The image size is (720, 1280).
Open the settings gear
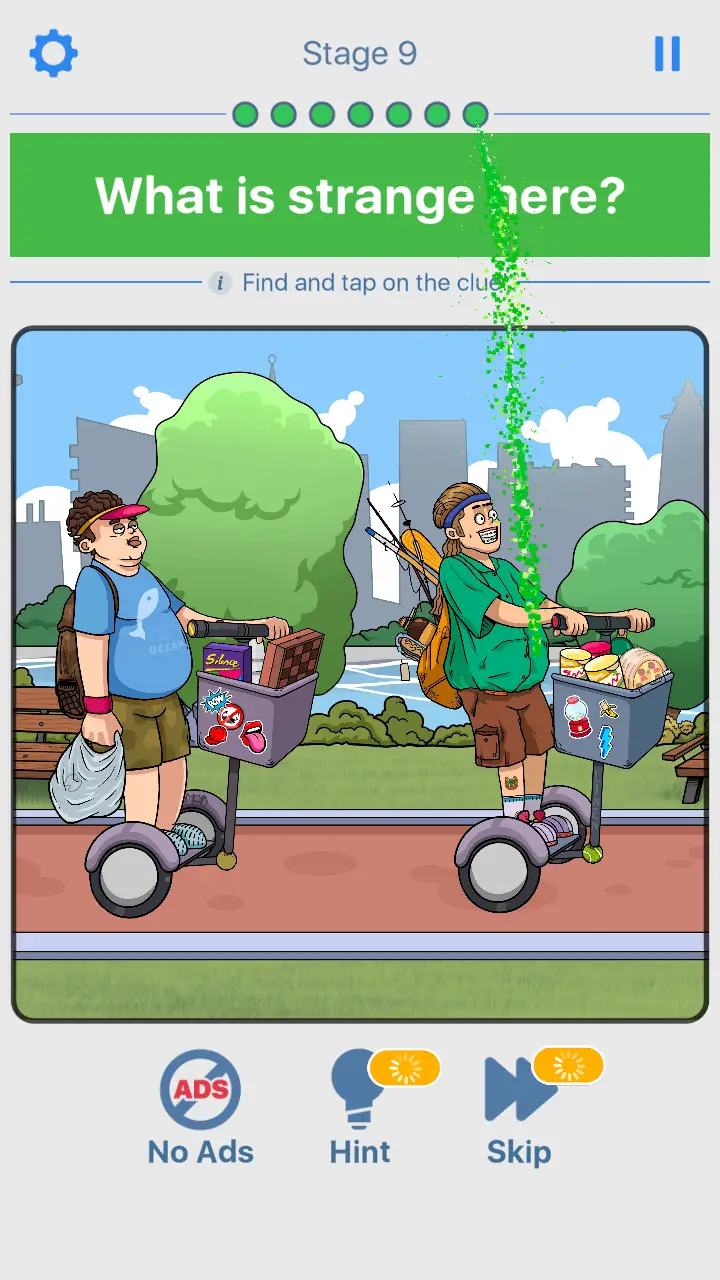[x=53, y=53]
